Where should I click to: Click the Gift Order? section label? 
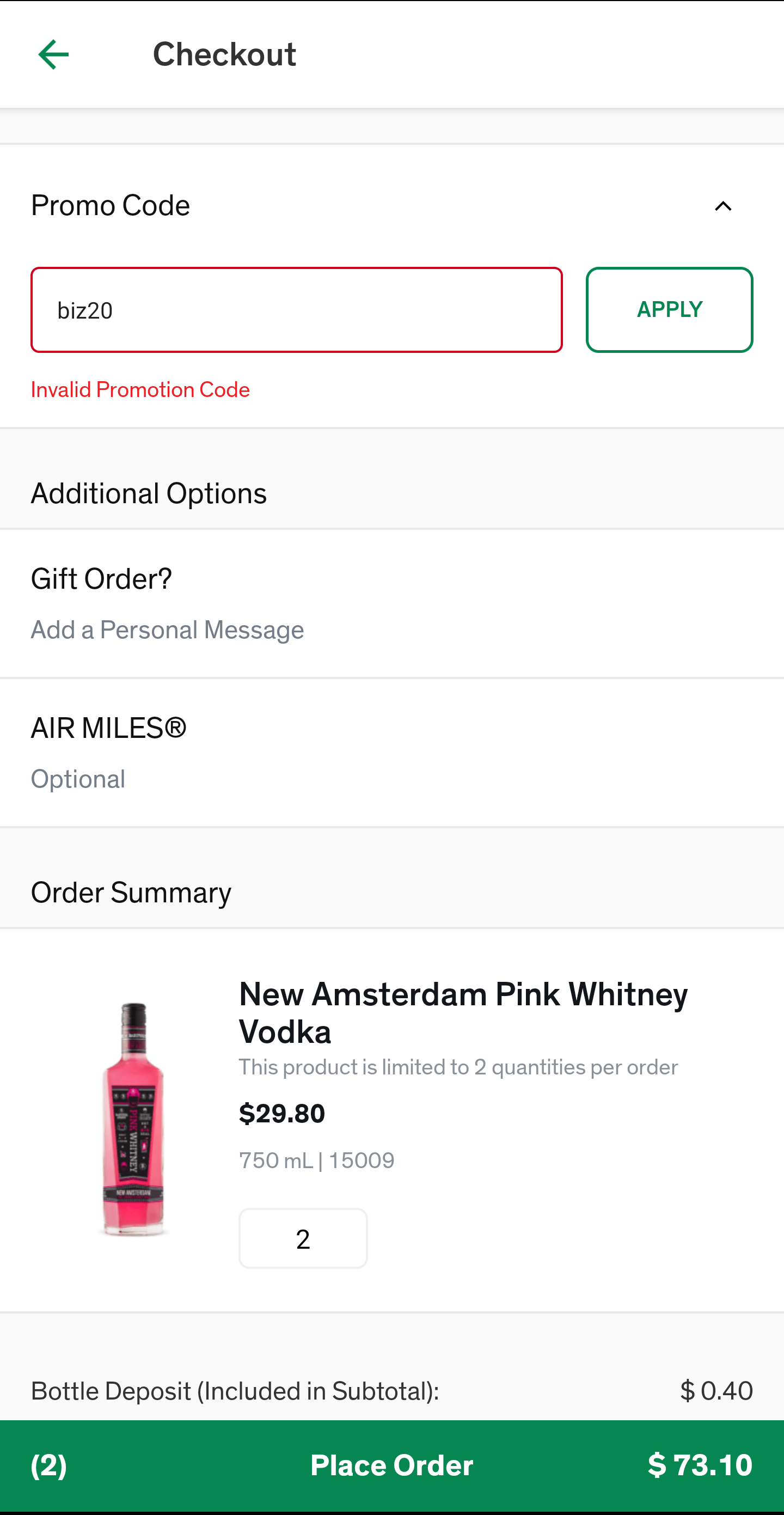click(101, 578)
